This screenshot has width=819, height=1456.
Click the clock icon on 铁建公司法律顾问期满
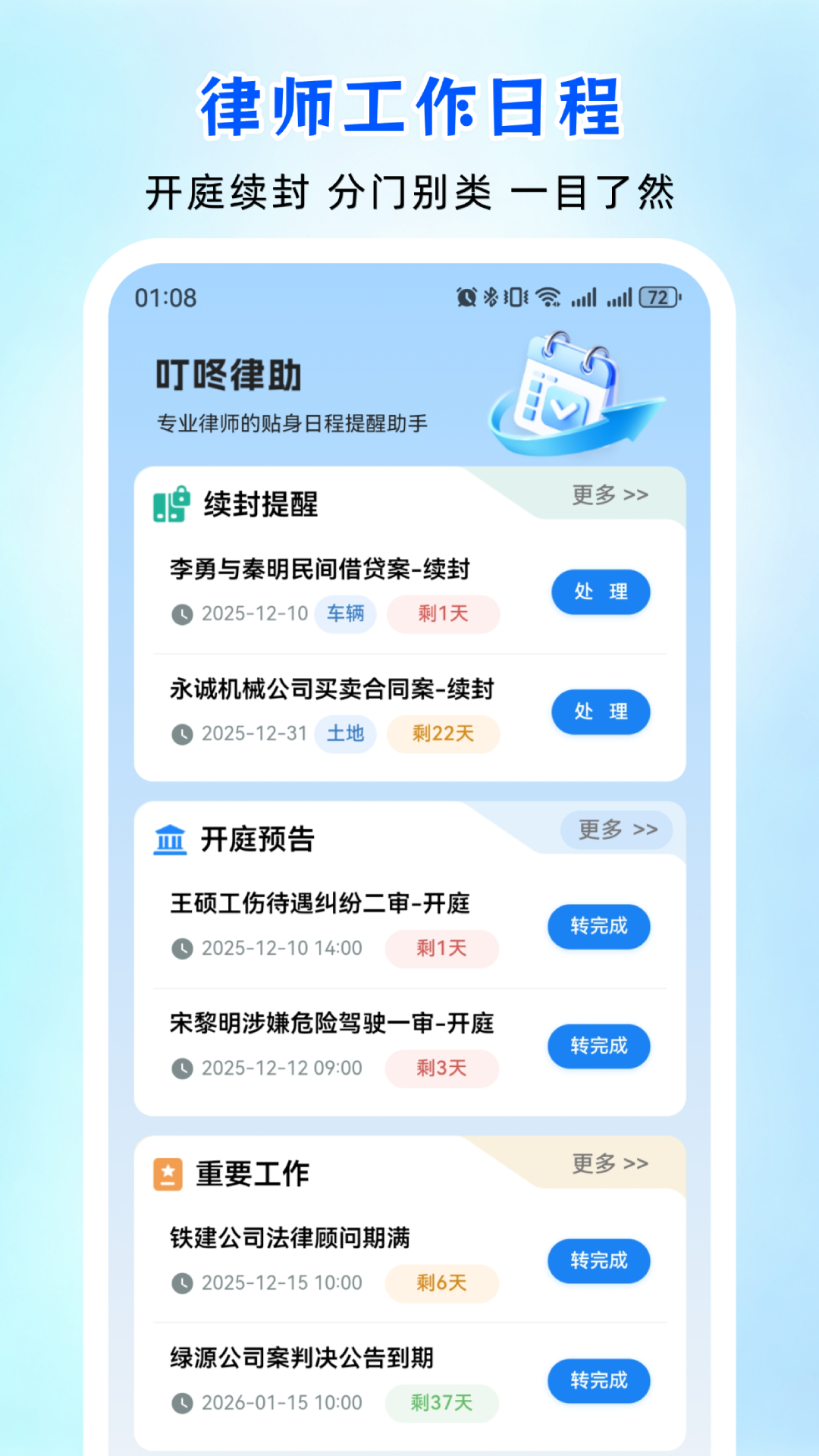(x=182, y=1283)
